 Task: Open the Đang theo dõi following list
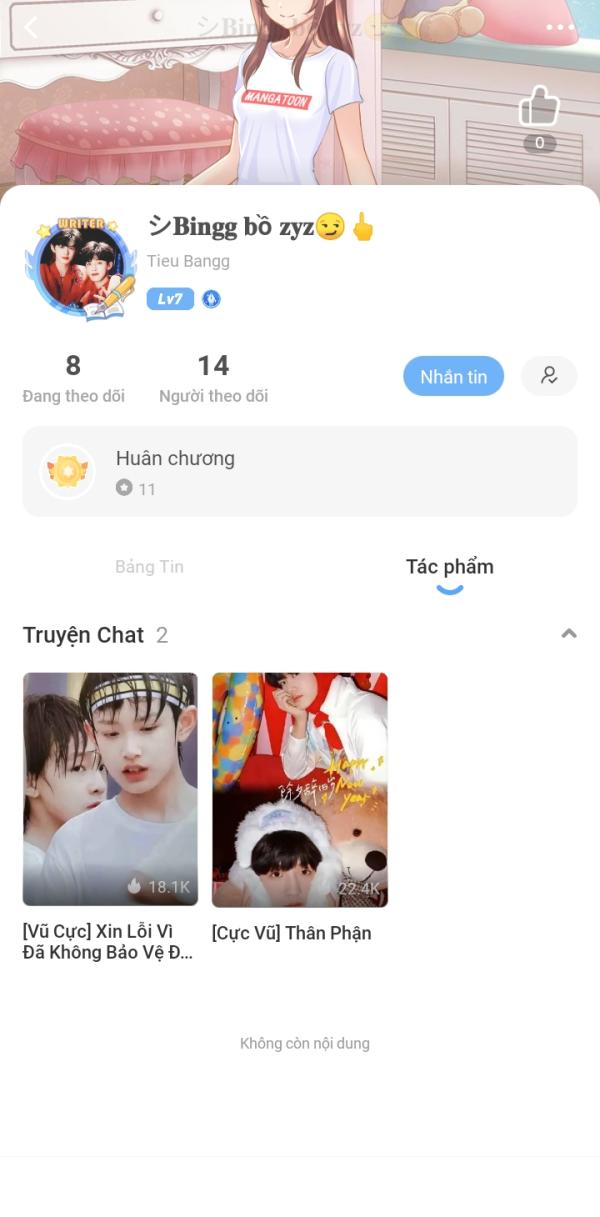tap(73, 379)
